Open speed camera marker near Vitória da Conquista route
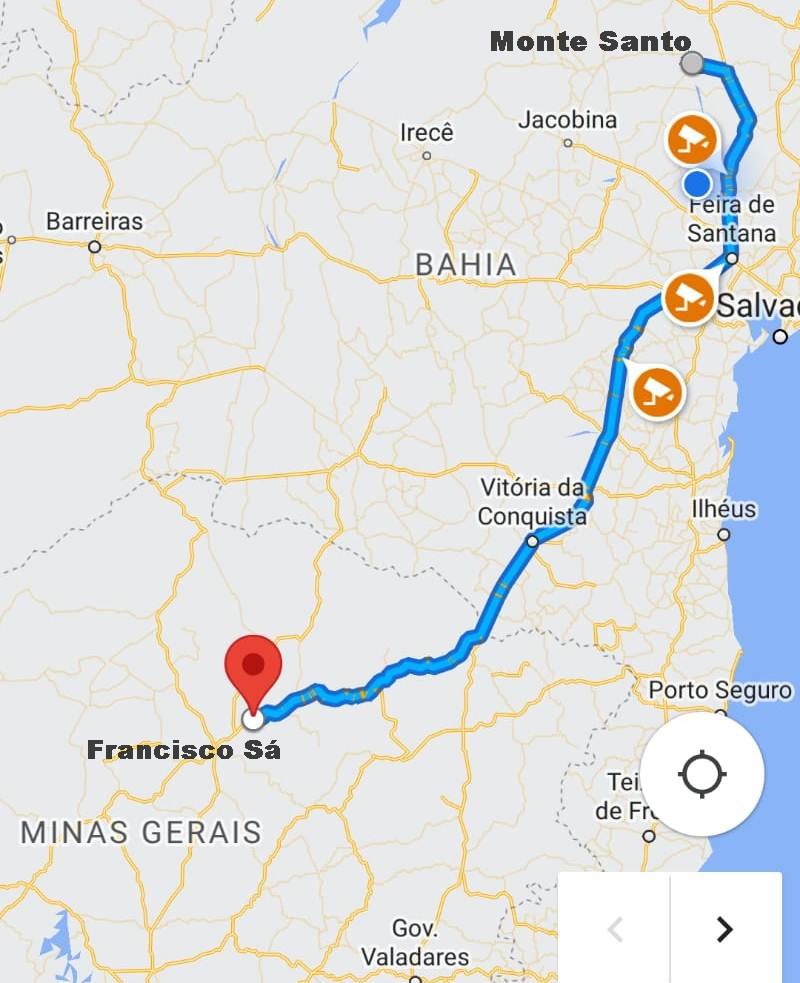Screen dimensions: 800x983 [x=657, y=391]
